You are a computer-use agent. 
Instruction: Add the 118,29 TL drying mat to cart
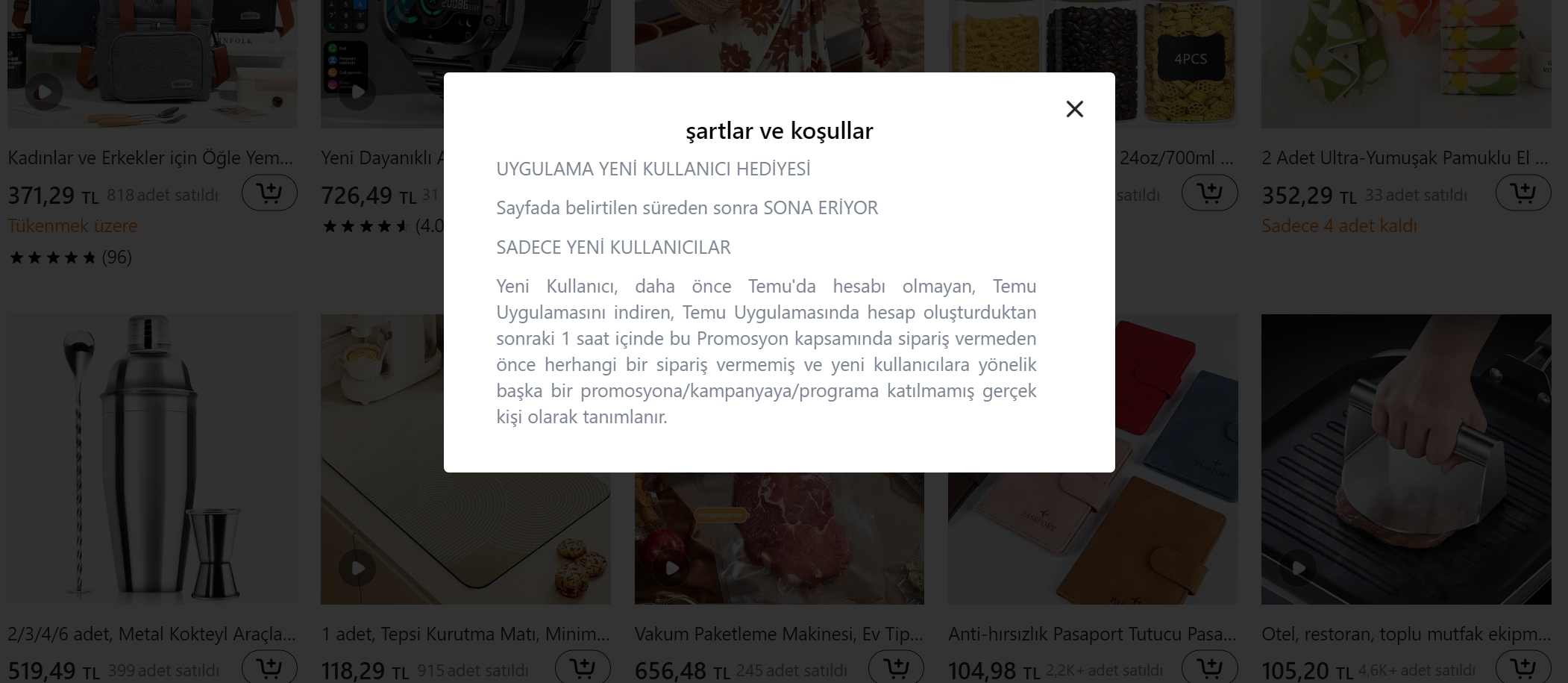point(583,667)
